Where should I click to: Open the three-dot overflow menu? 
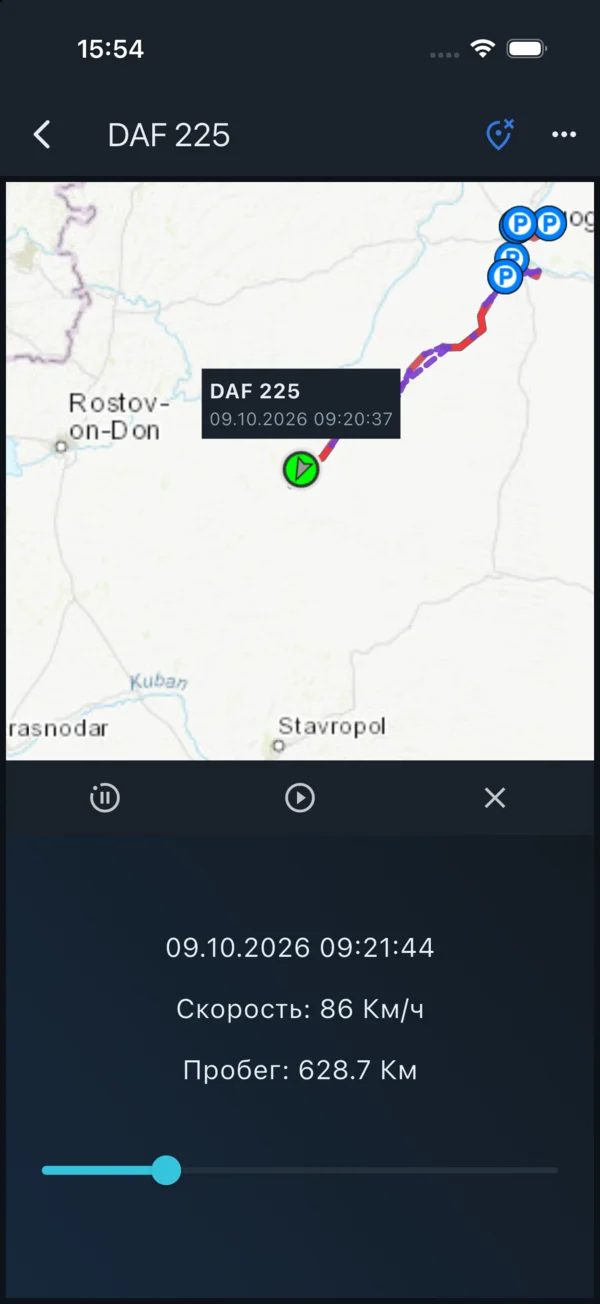[x=564, y=135]
